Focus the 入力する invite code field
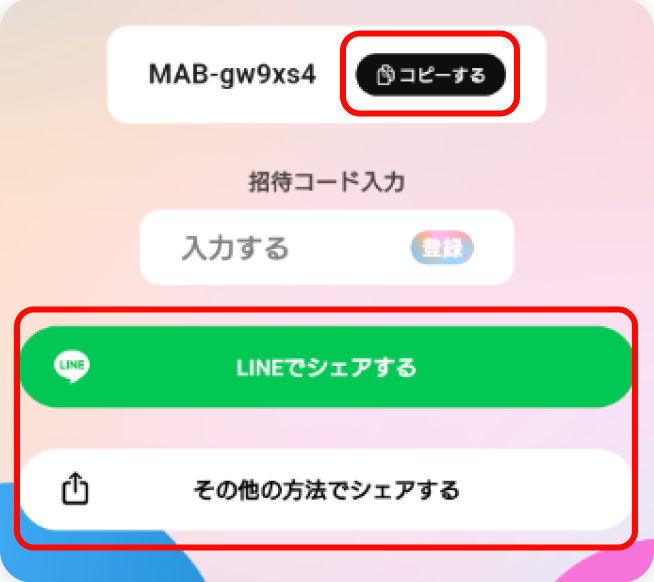The height and width of the screenshot is (582, 654). (270, 247)
